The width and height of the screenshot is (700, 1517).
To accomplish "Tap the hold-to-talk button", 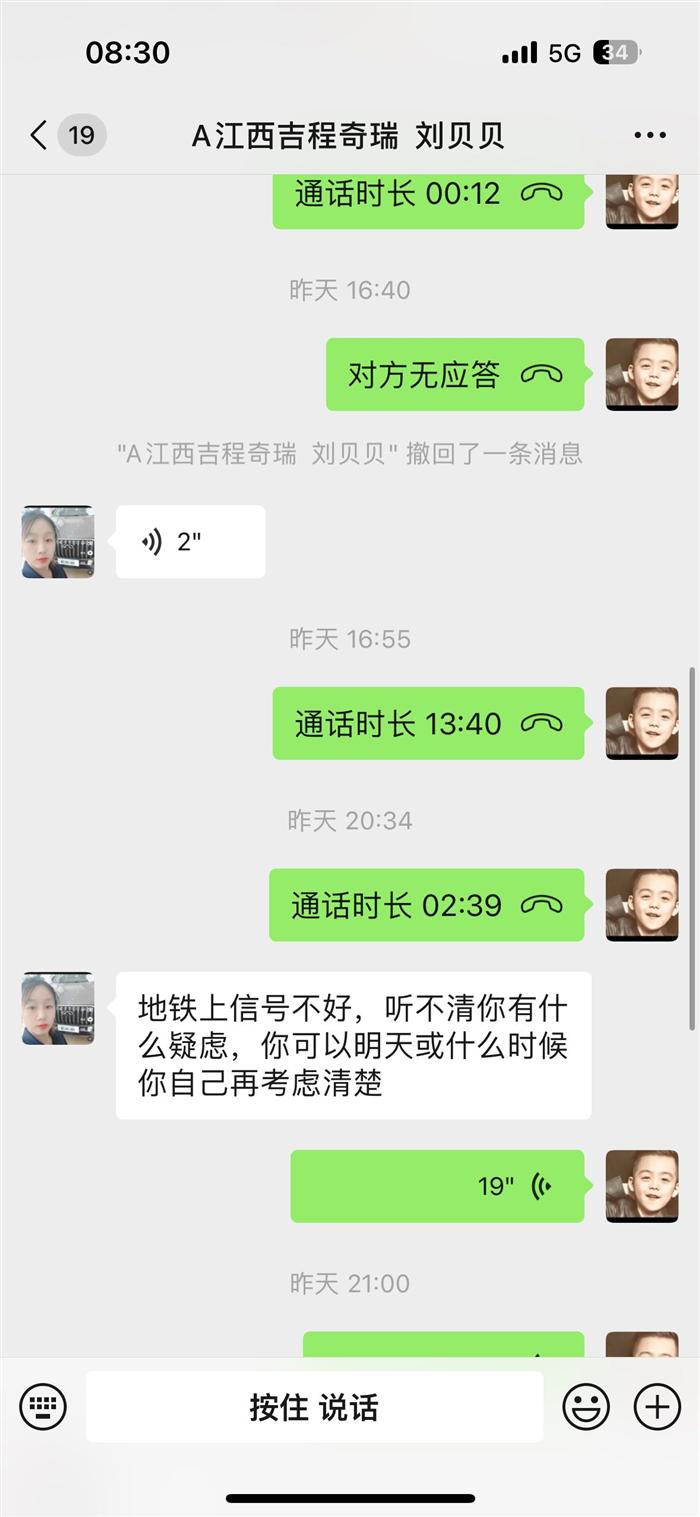I will (x=314, y=1406).
